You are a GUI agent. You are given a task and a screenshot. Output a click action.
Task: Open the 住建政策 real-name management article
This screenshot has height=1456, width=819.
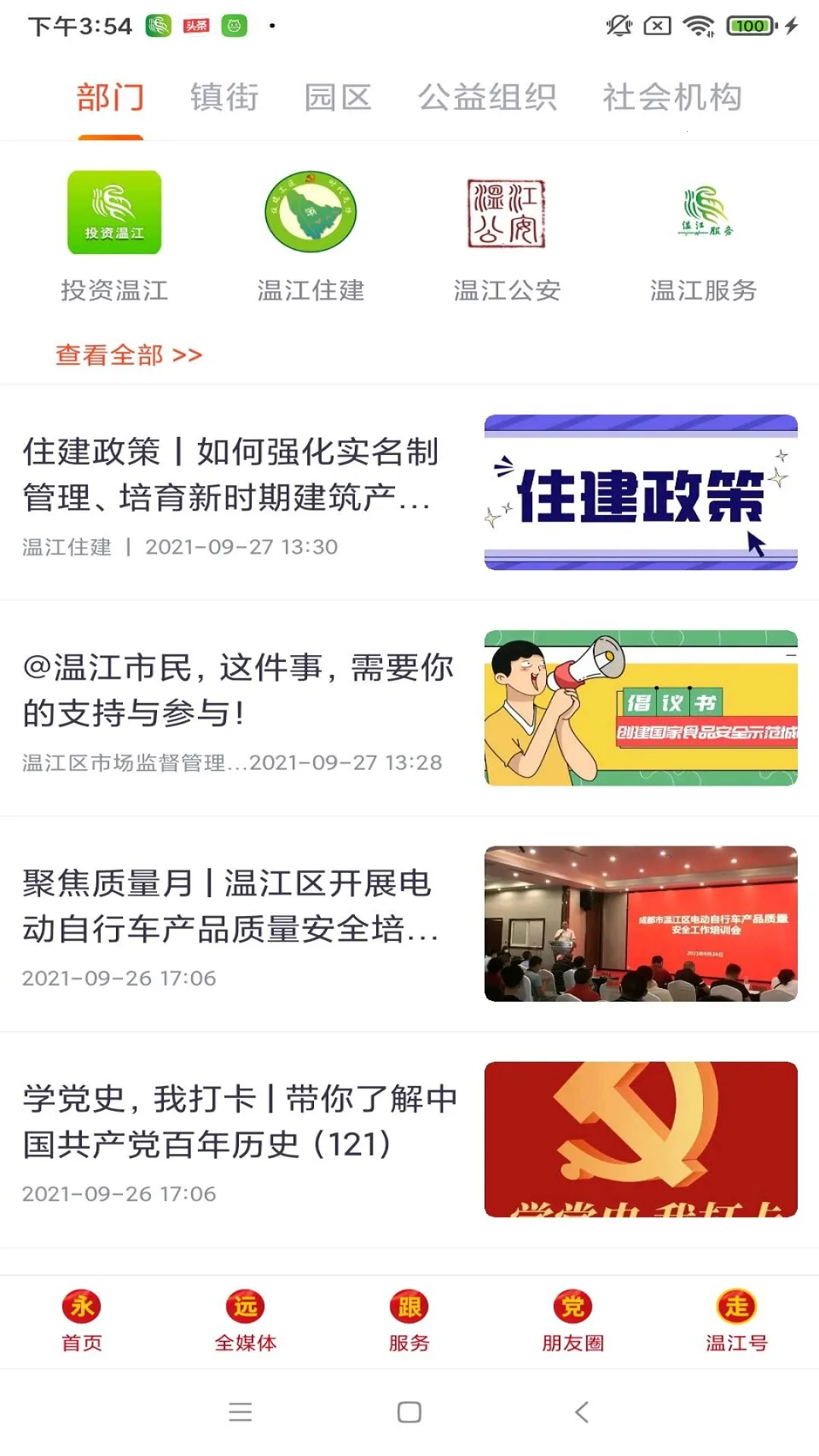click(231, 475)
